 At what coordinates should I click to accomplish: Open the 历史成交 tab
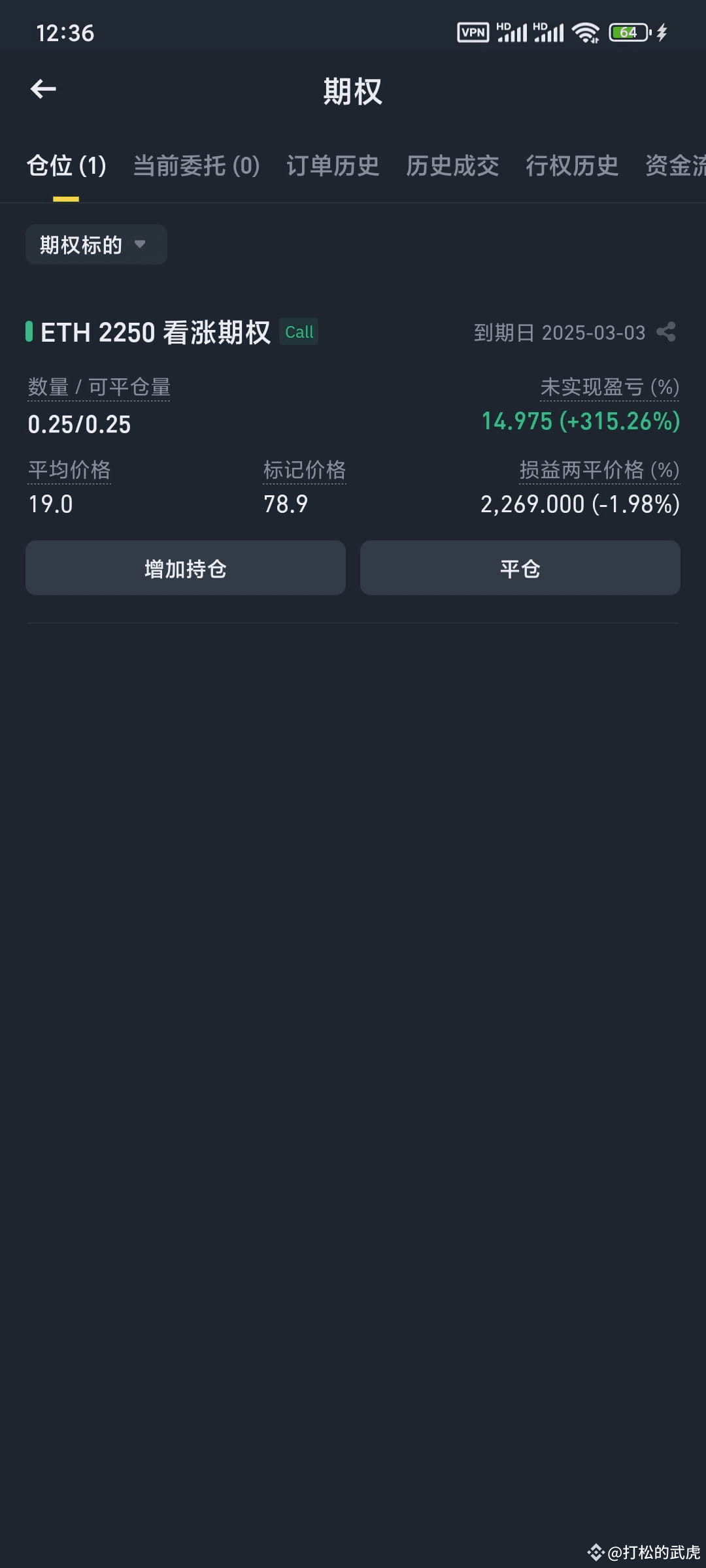tap(453, 167)
